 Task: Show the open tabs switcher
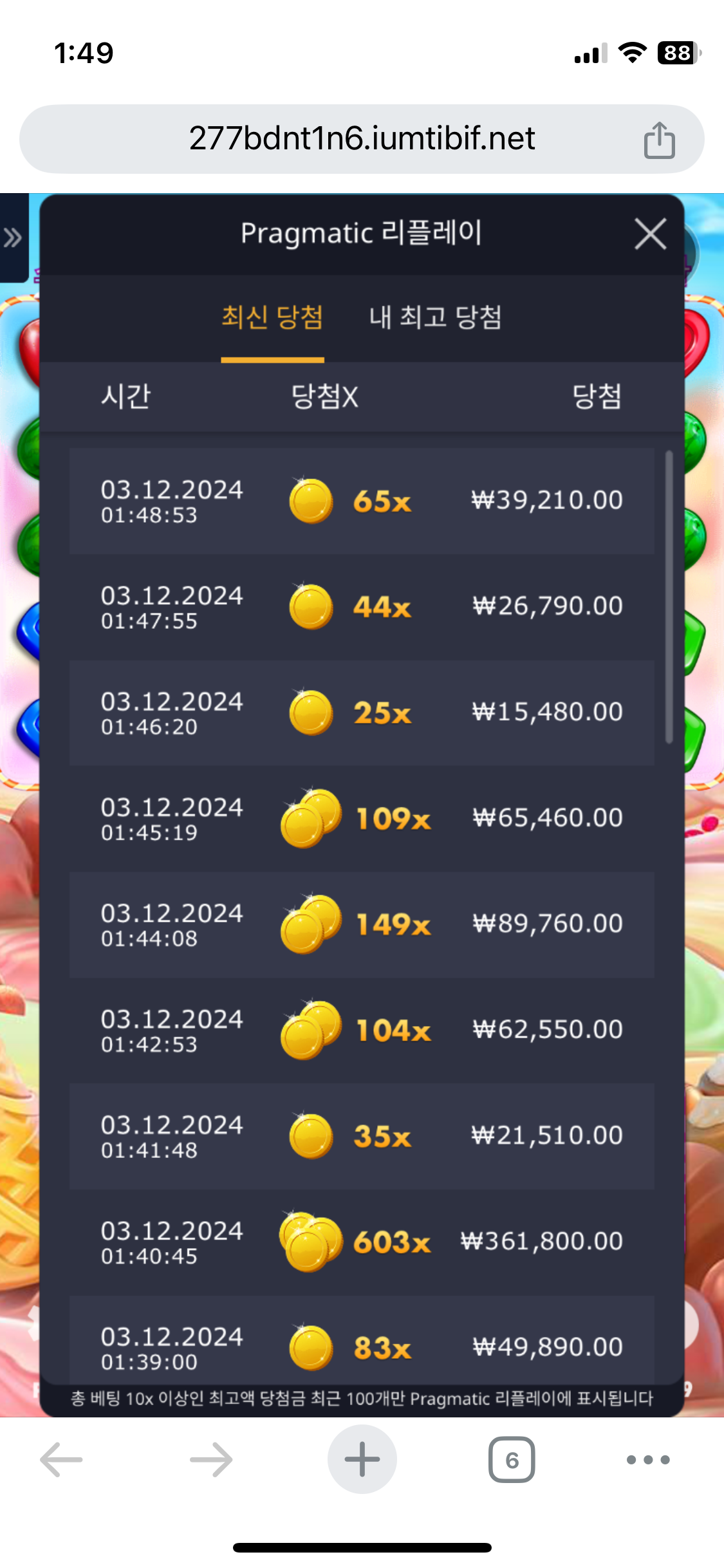[x=512, y=1459]
